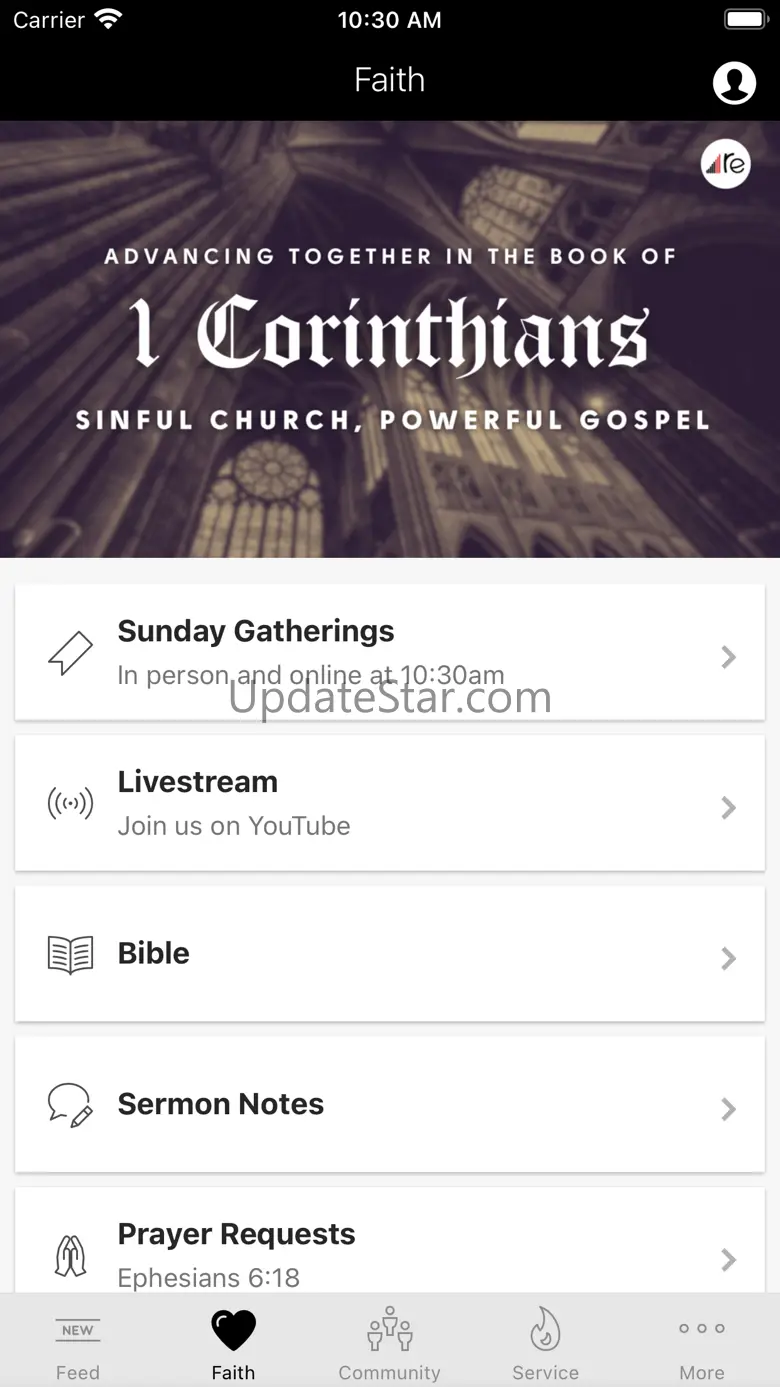Image resolution: width=780 pixels, height=1387 pixels.
Task: Open Sunday Gatherings details
Action: pos(390,652)
